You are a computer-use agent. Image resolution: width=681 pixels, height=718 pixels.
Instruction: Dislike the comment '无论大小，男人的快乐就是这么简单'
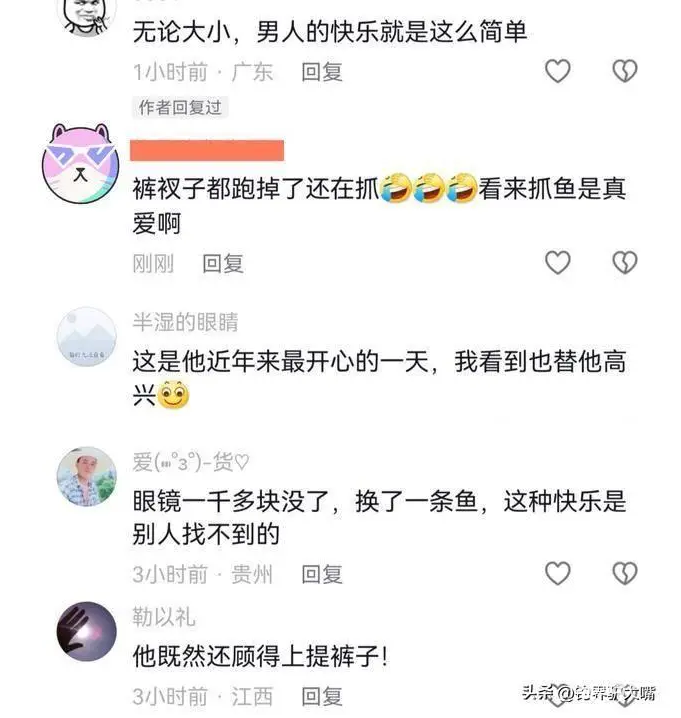(625, 71)
